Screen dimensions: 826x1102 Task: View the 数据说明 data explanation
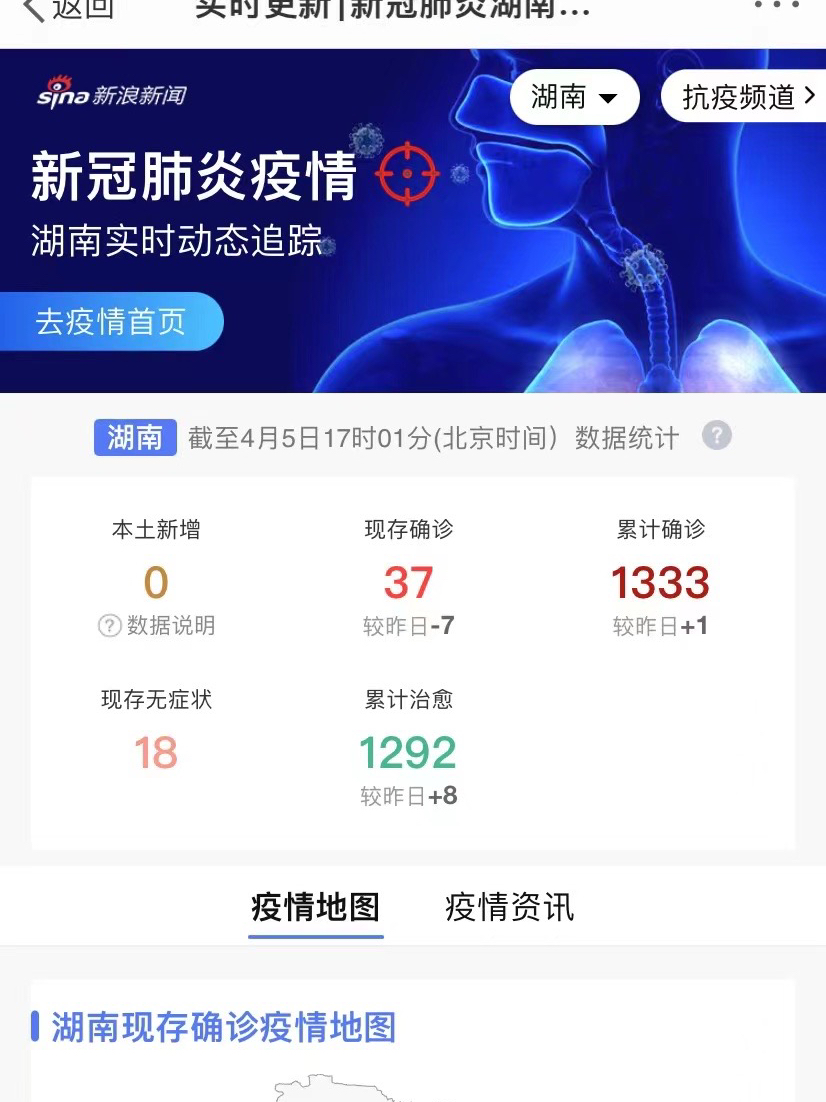click(157, 626)
